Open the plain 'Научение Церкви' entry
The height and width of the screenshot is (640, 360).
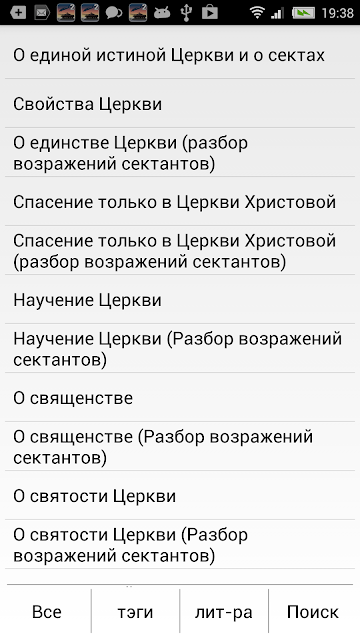[180, 300]
